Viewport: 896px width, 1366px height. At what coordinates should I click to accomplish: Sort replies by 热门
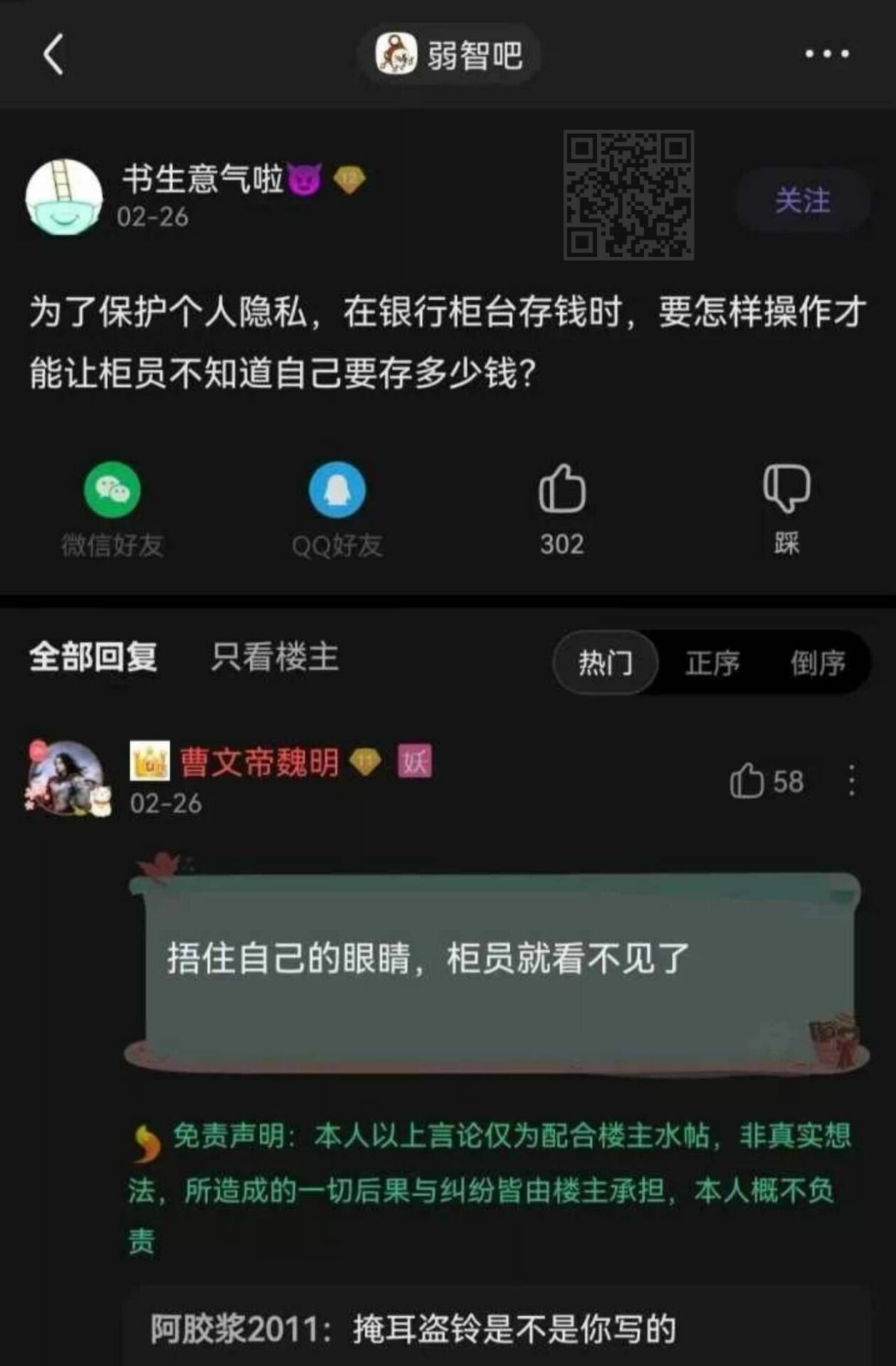605,663
